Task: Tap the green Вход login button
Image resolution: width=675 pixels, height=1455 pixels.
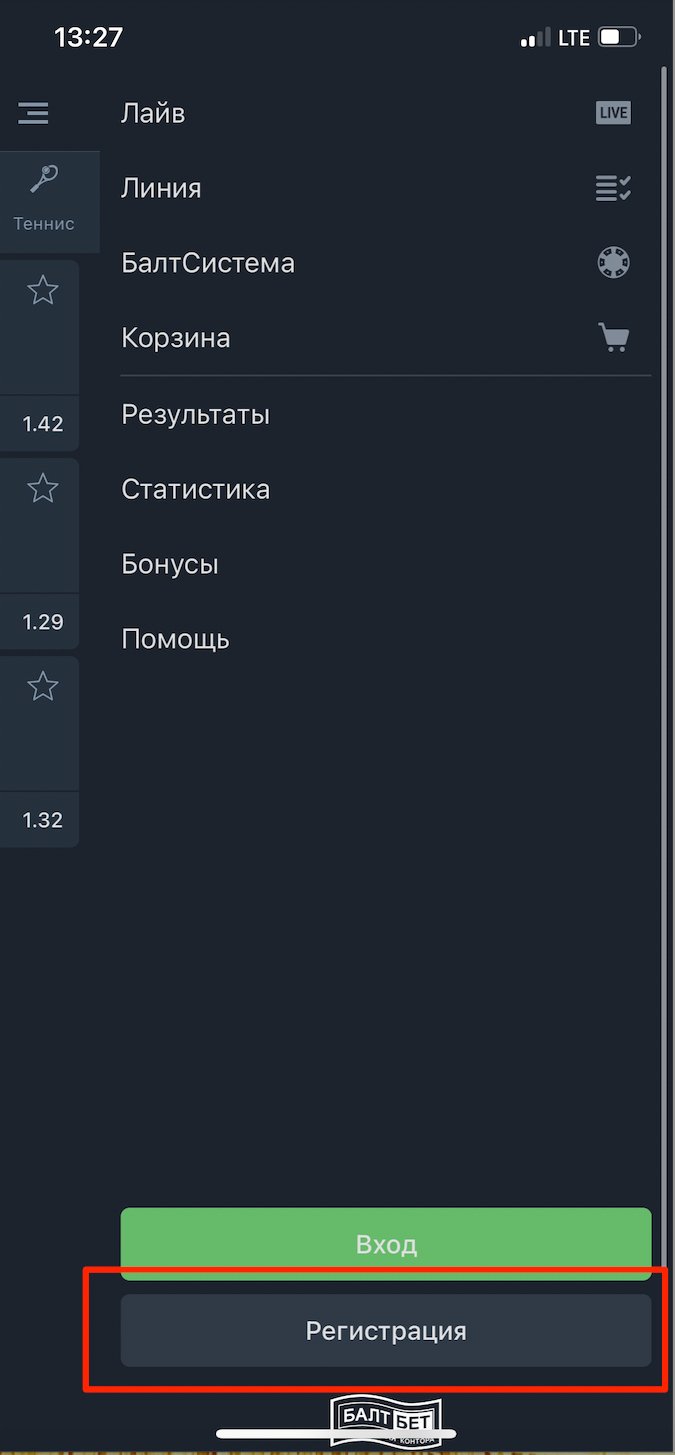Action: tap(386, 1244)
